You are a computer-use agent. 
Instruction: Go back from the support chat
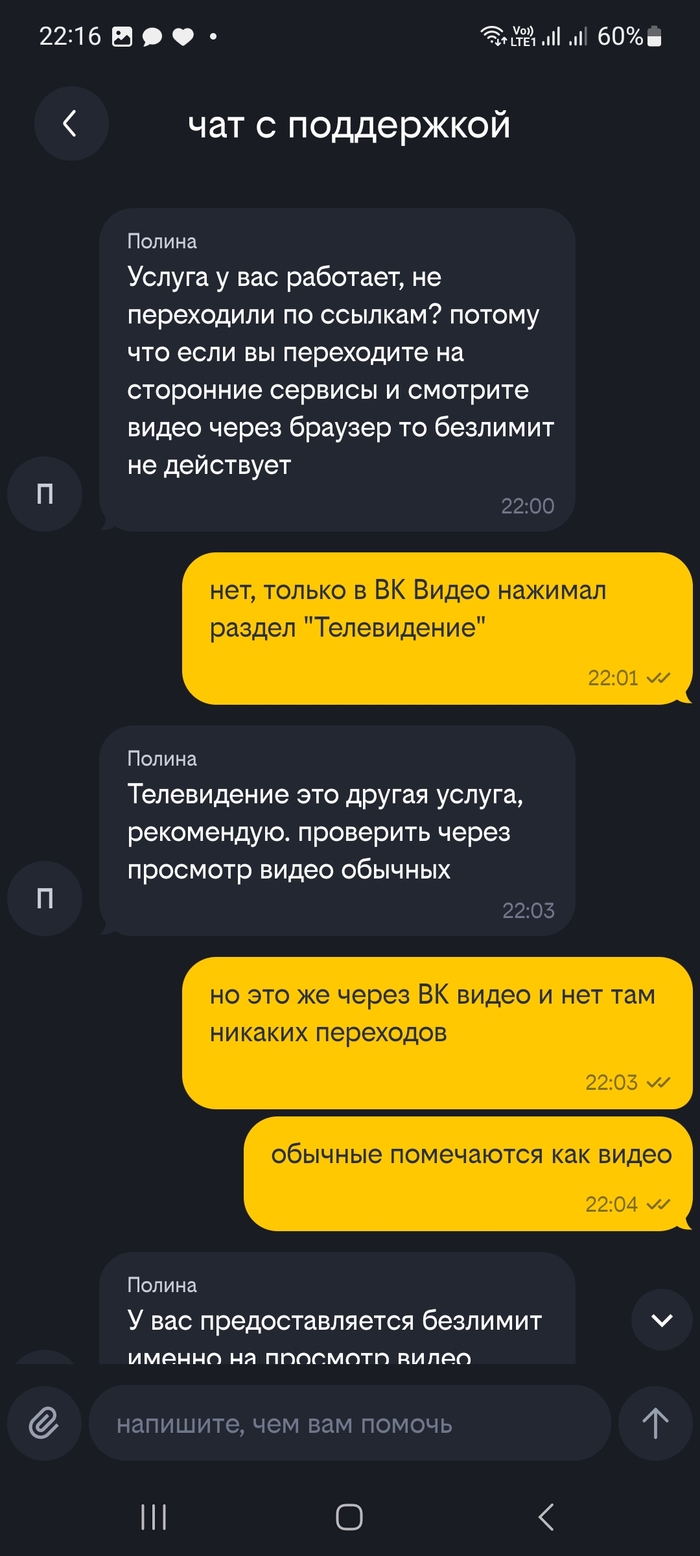point(70,124)
